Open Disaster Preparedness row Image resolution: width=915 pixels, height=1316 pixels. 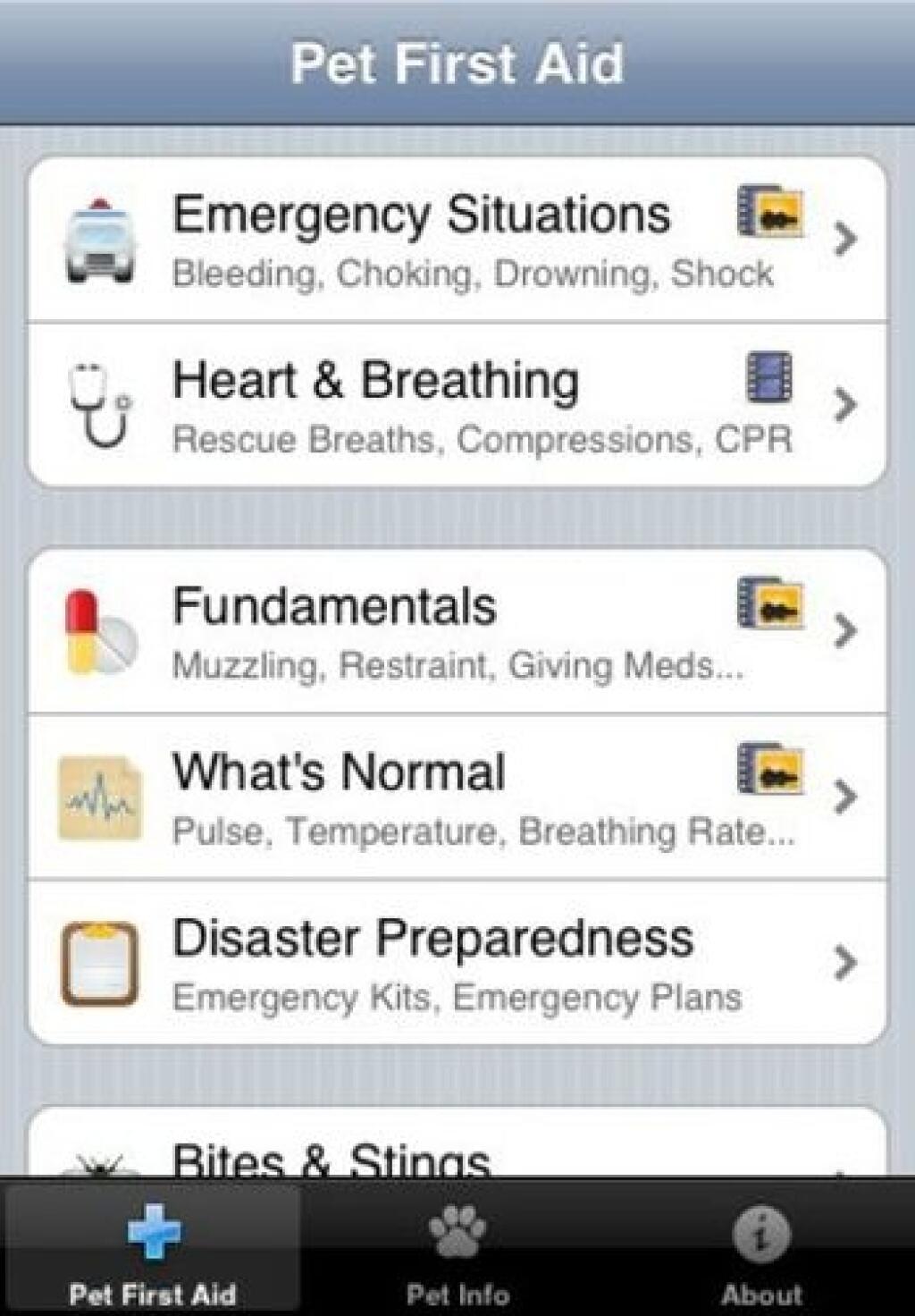(457, 964)
